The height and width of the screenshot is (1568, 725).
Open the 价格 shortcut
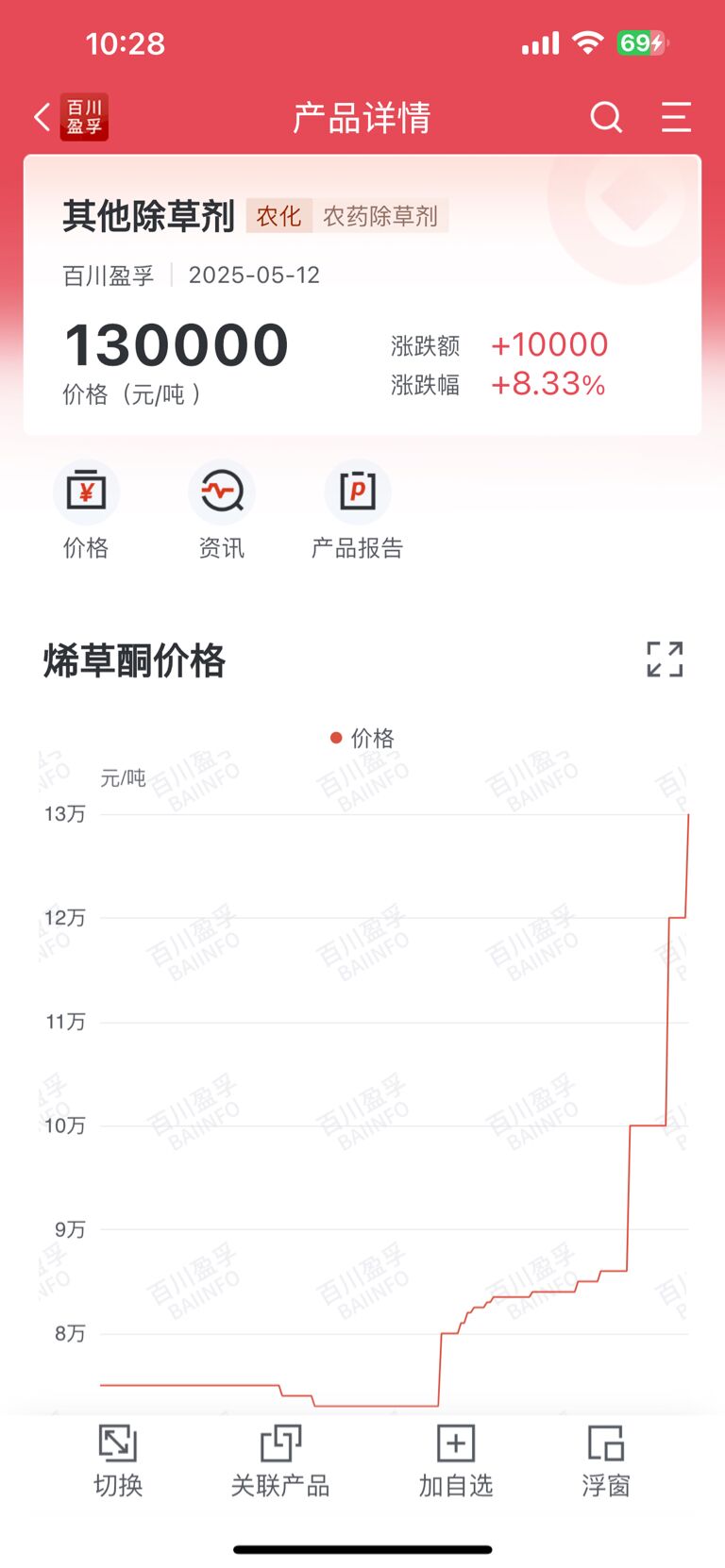(86, 509)
